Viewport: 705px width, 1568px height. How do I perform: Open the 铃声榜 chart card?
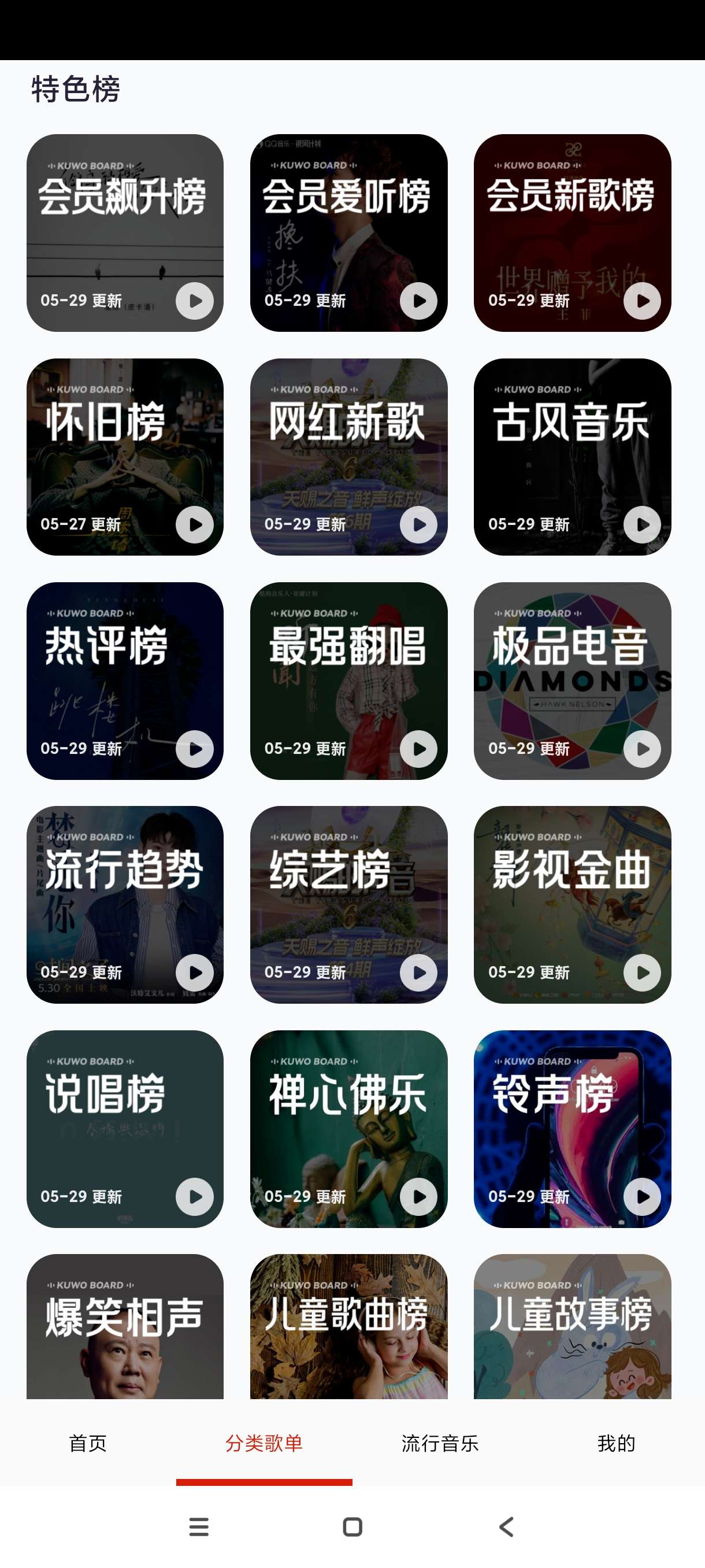572,1129
